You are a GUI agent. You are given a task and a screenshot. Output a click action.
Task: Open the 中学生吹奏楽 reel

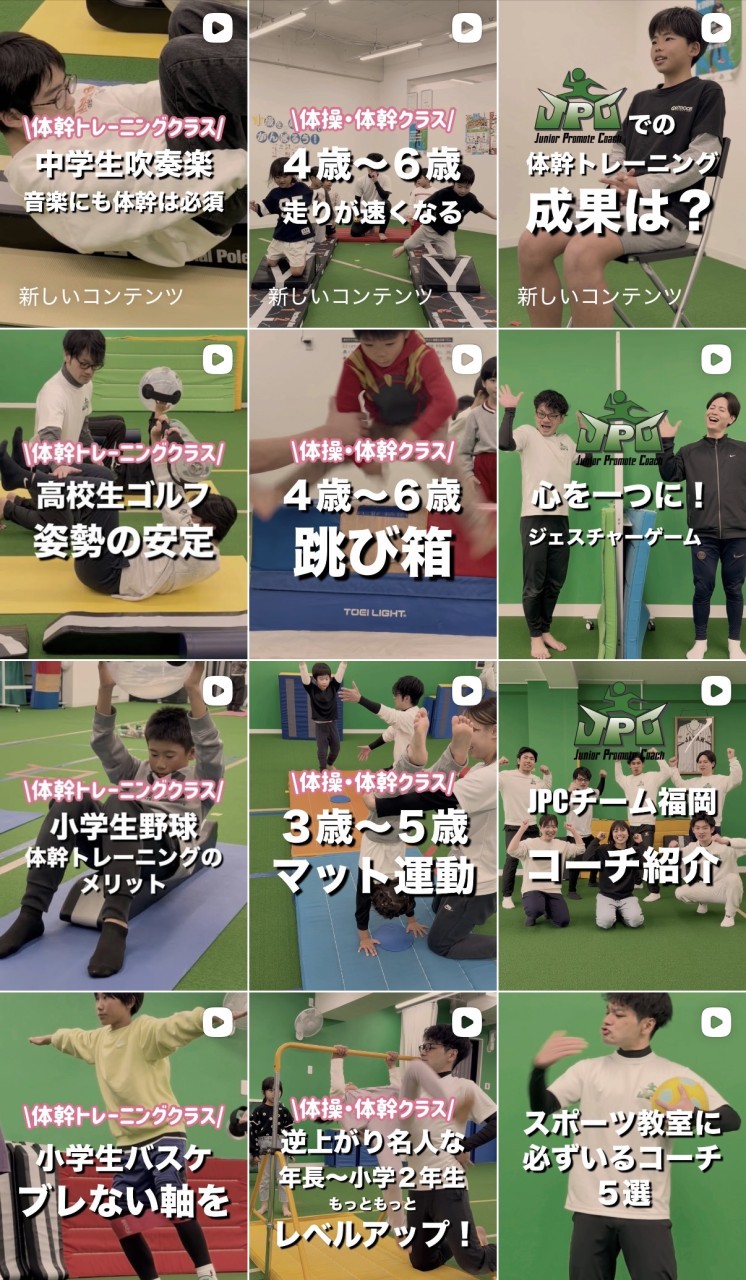point(123,164)
